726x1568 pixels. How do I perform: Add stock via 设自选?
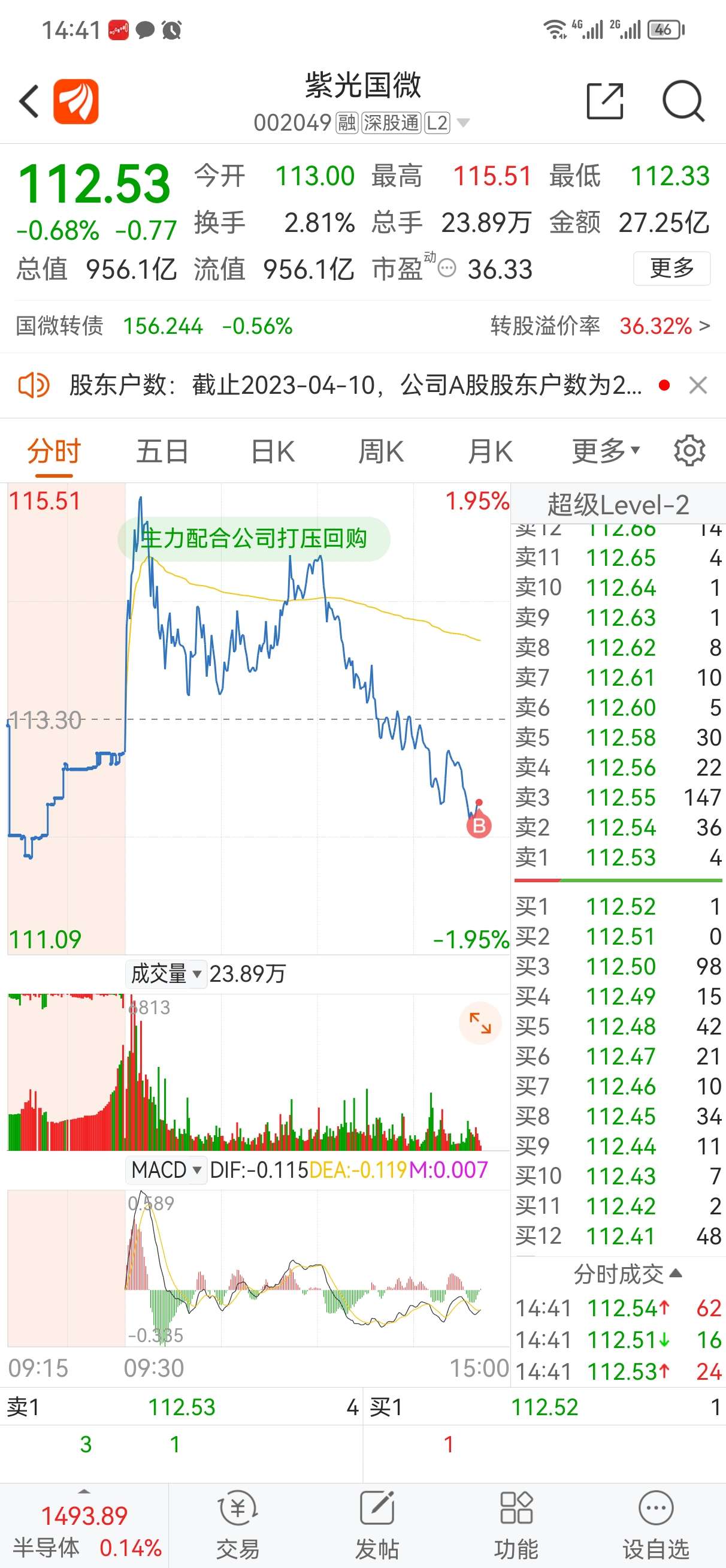click(x=655, y=1525)
